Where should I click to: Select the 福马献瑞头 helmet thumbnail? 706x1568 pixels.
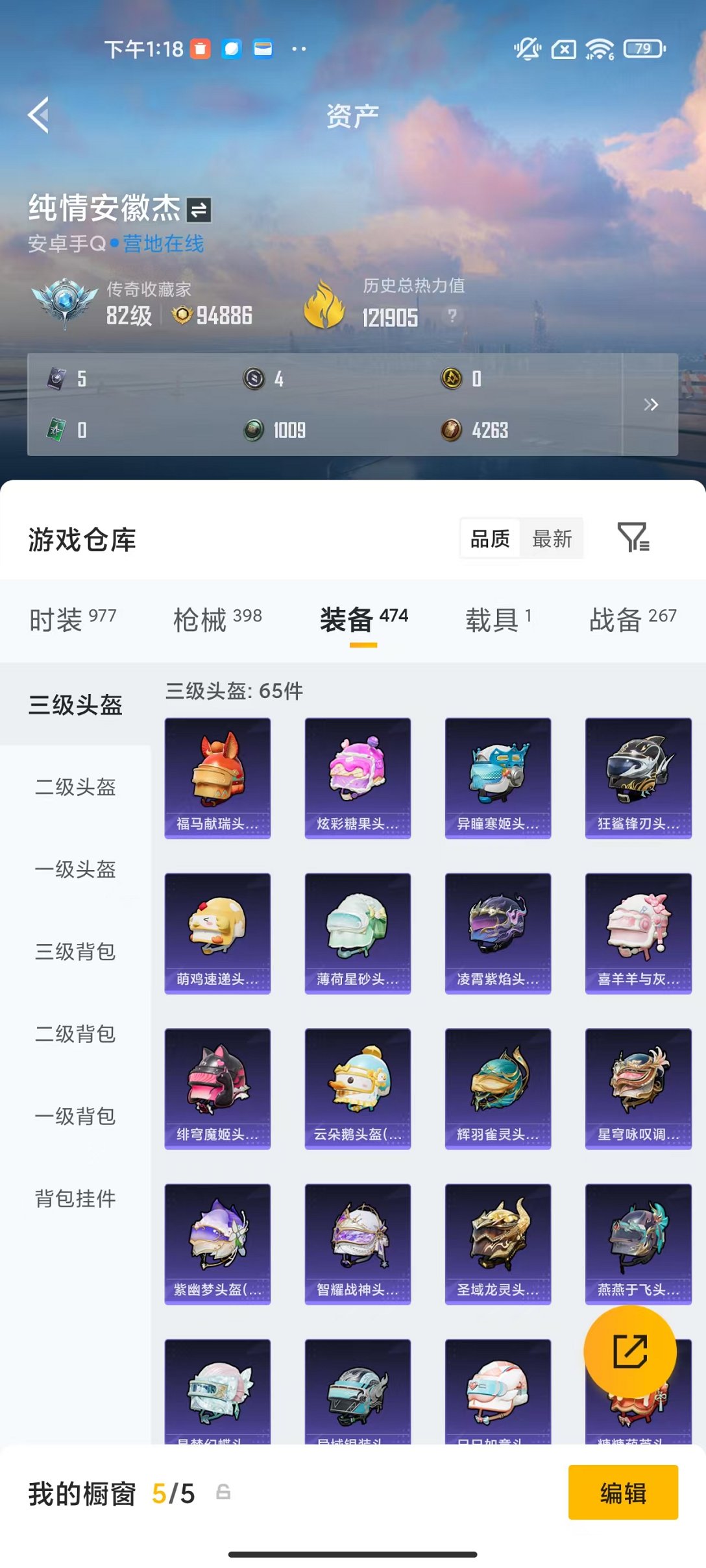click(217, 776)
